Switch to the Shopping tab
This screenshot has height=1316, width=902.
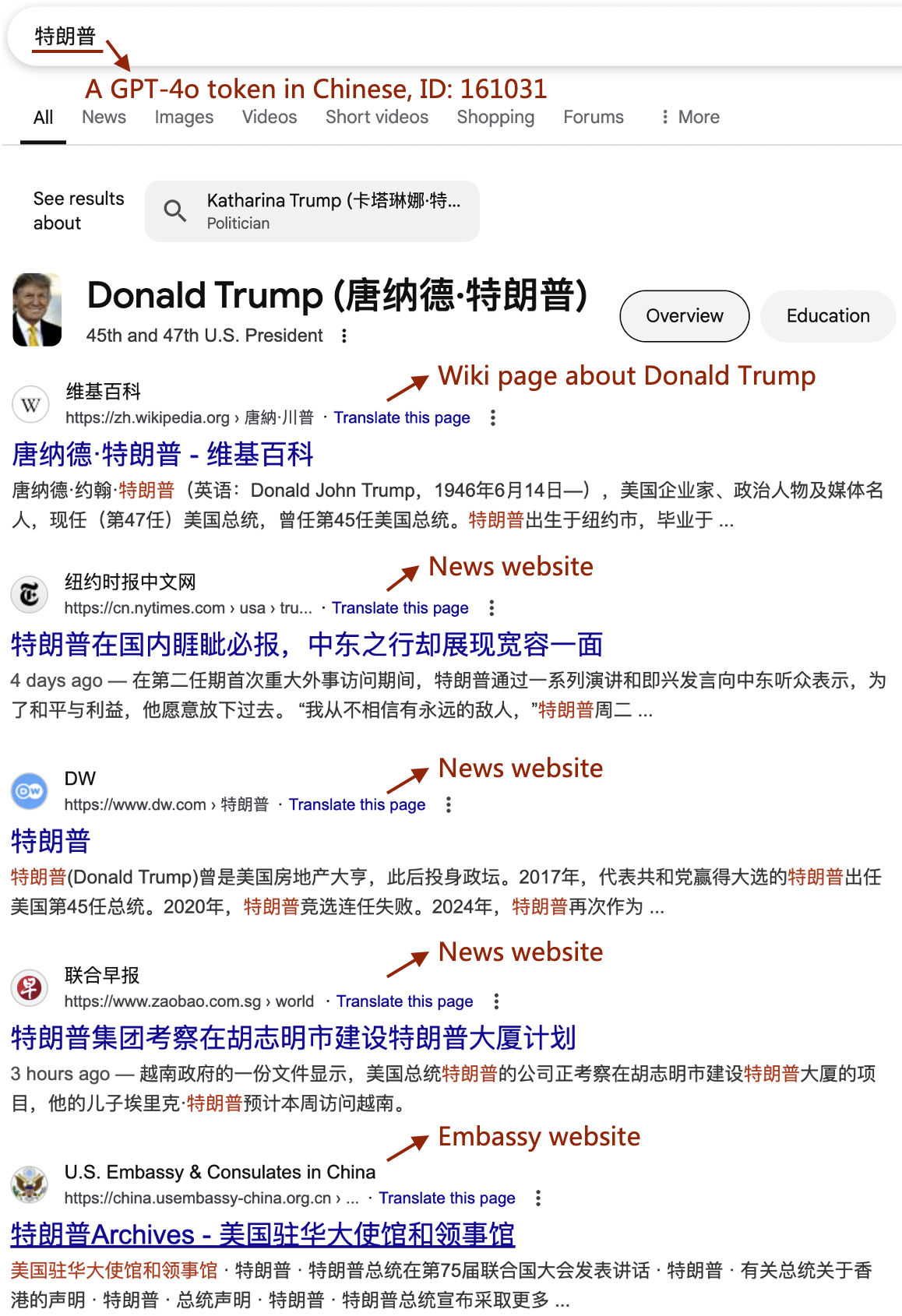495,117
